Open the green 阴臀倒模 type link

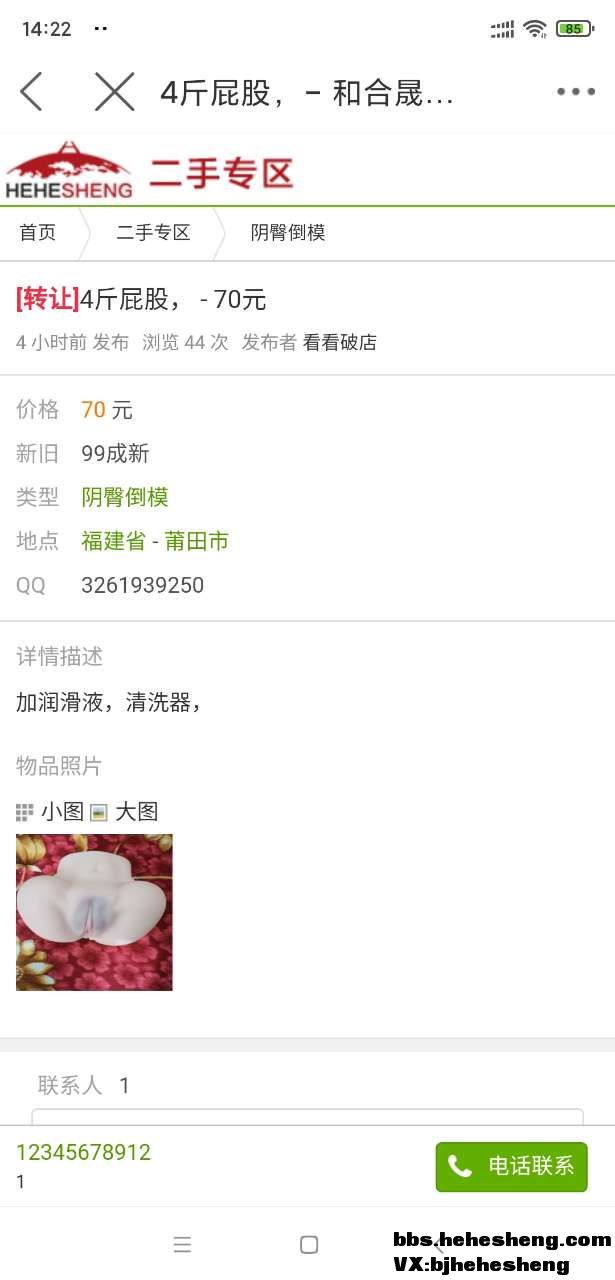125,497
